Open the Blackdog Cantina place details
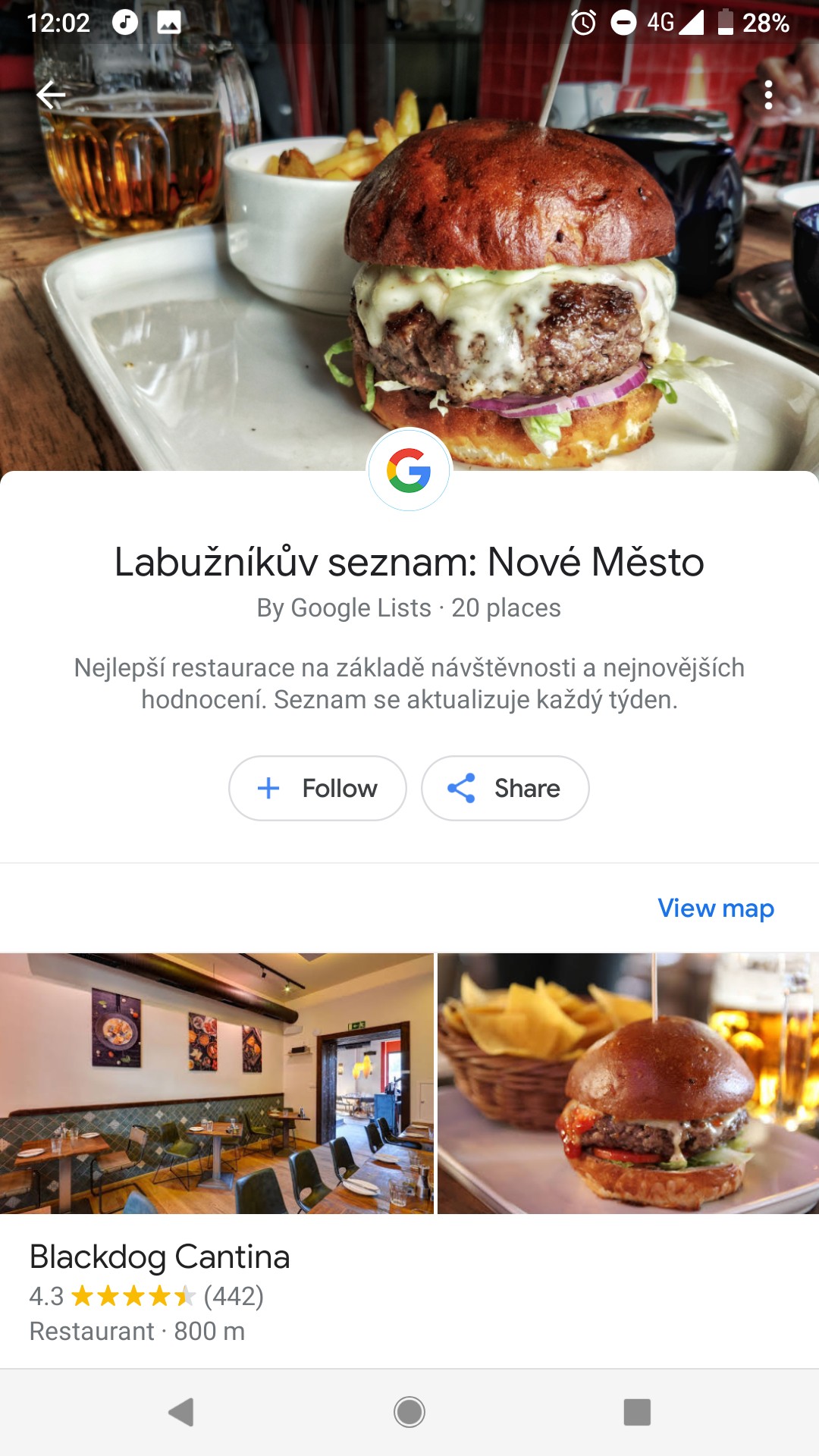 (159, 1257)
